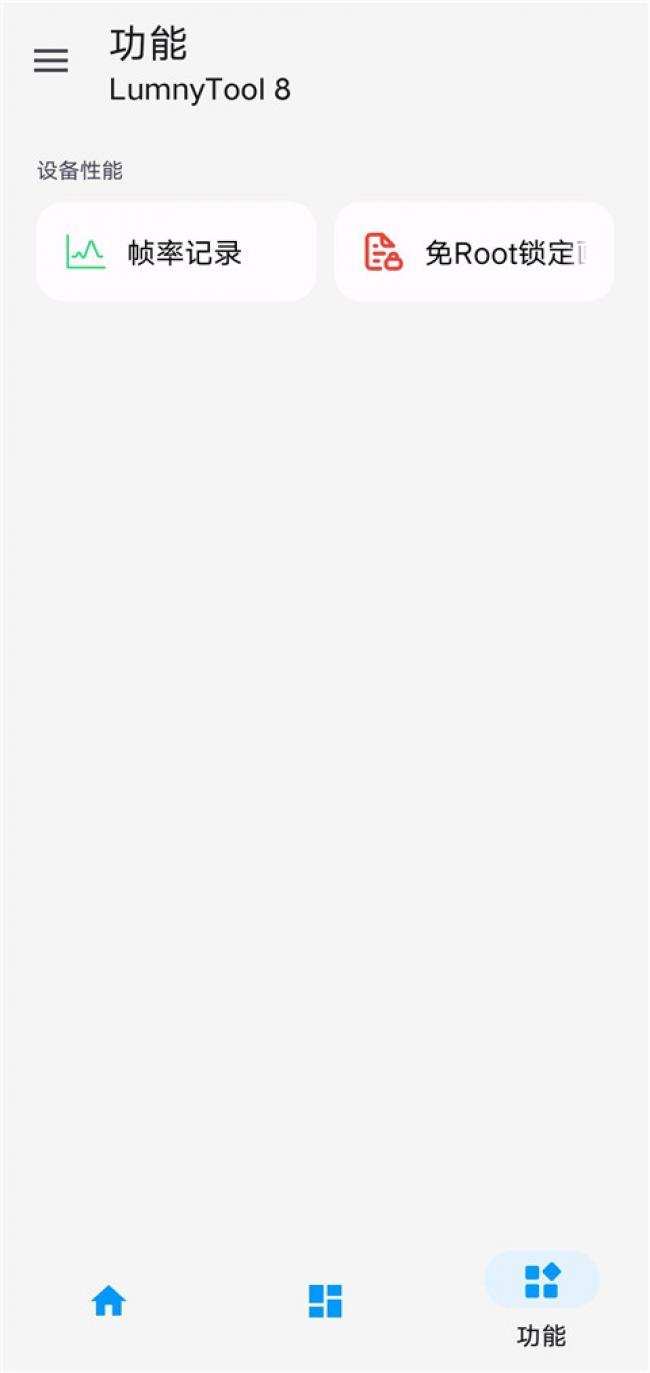Screen dimensions: 650x1373
Task: Open the 帧率记录 card
Action: pyautogui.click(x=176, y=252)
